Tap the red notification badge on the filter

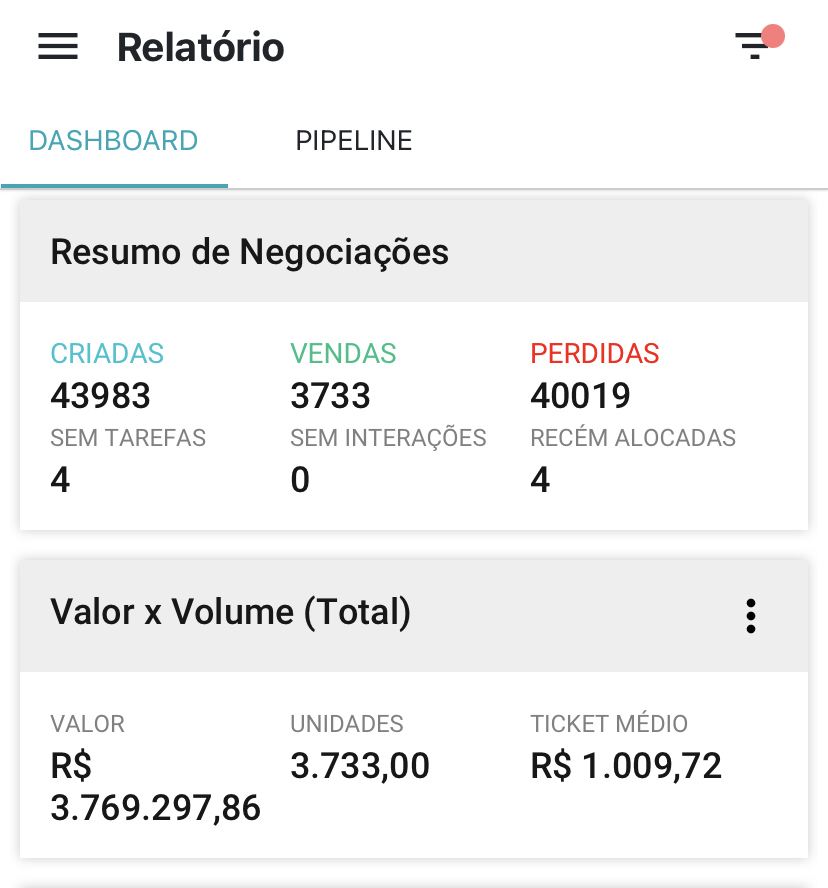click(771, 33)
